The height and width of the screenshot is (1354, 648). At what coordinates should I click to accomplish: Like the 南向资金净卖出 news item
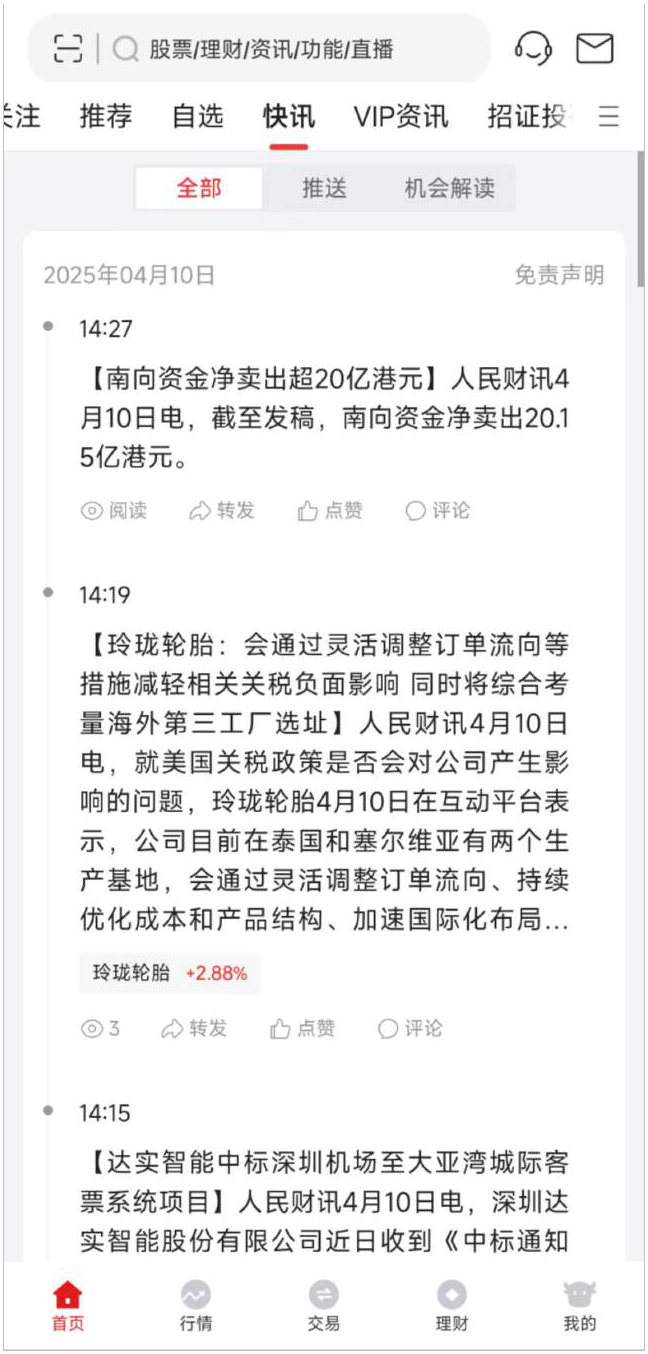pos(330,510)
